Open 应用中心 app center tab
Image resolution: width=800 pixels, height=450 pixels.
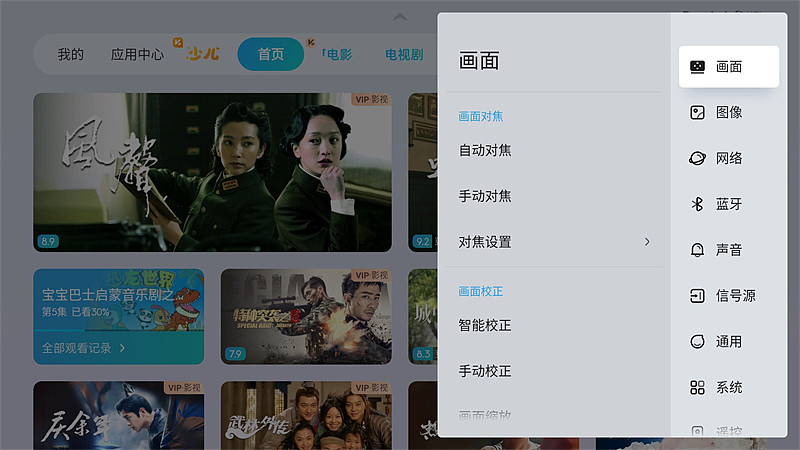[137, 54]
